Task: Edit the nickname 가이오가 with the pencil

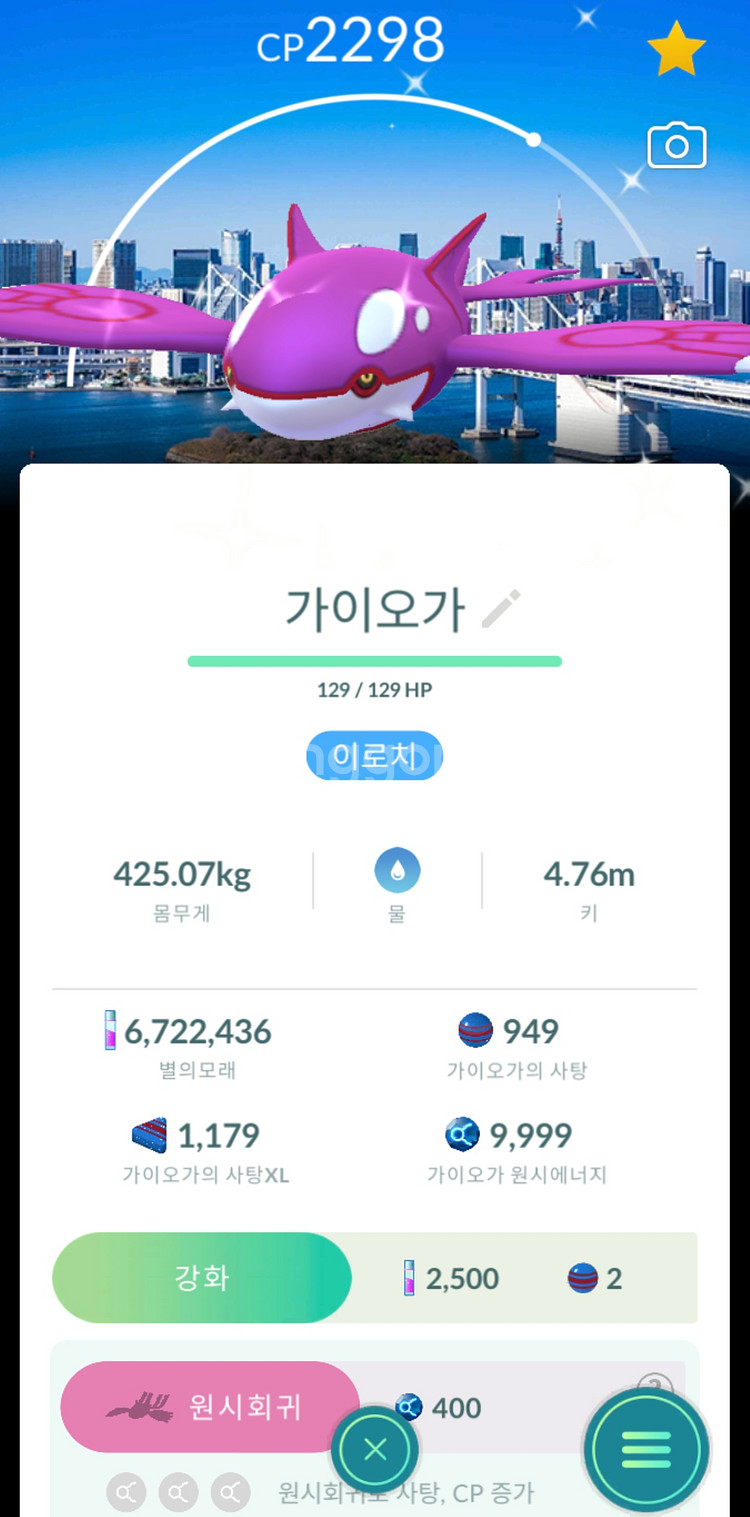Action: [501, 609]
